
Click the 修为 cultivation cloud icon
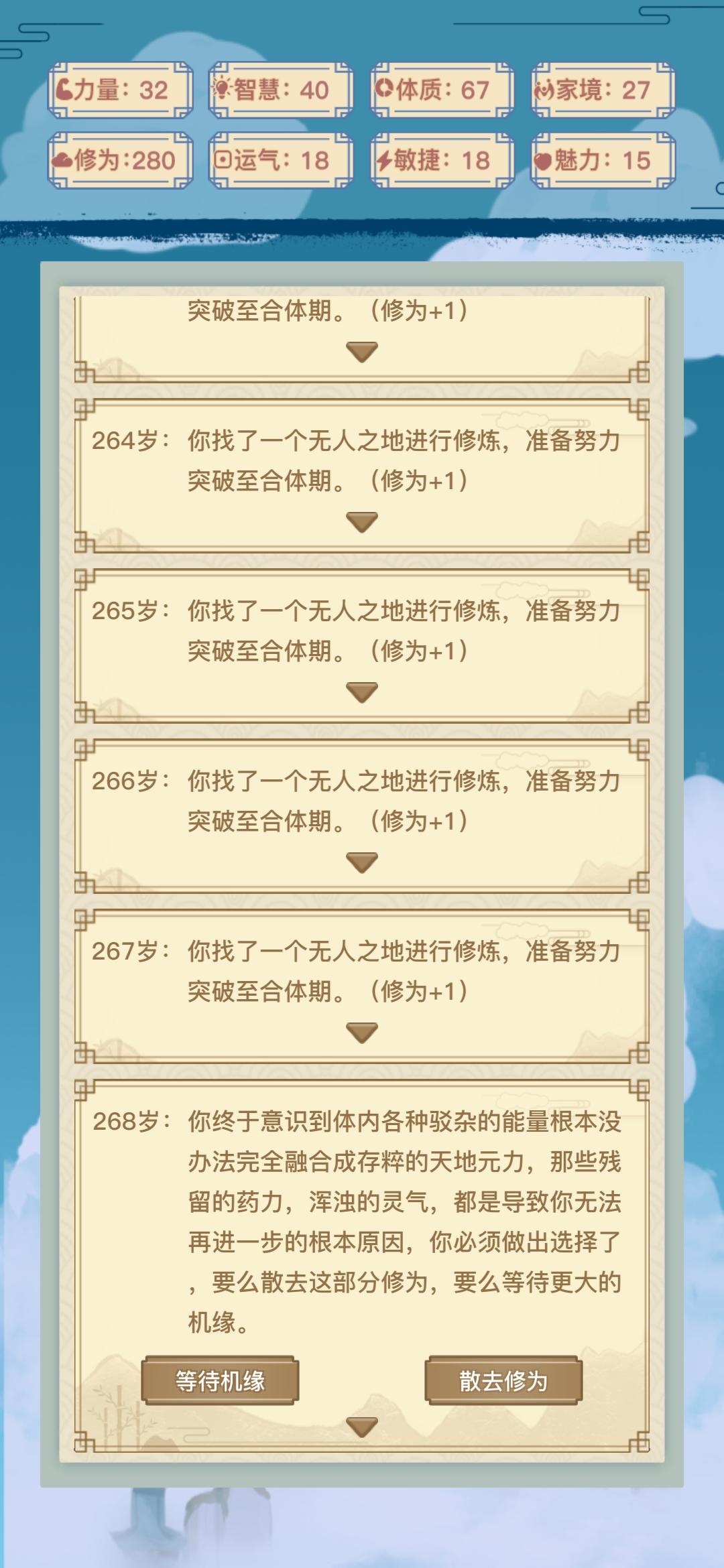[65, 161]
